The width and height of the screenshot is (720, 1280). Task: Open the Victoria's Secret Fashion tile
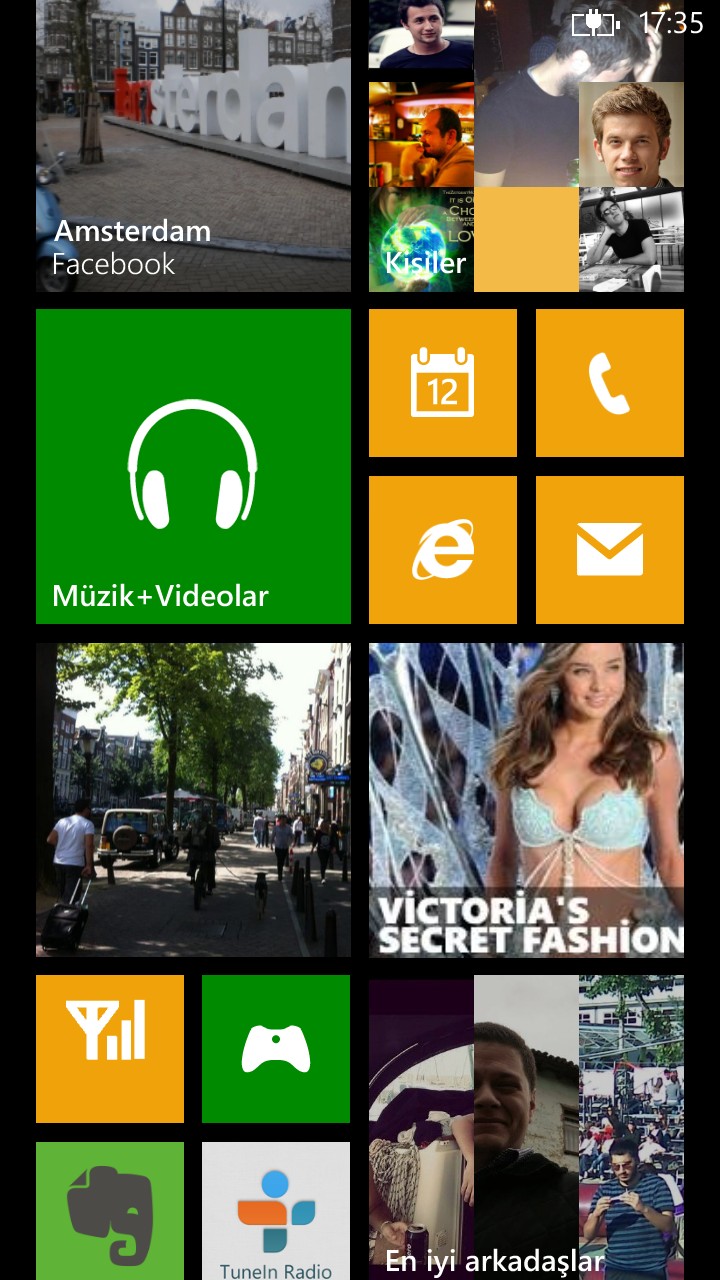(x=526, y=800)
